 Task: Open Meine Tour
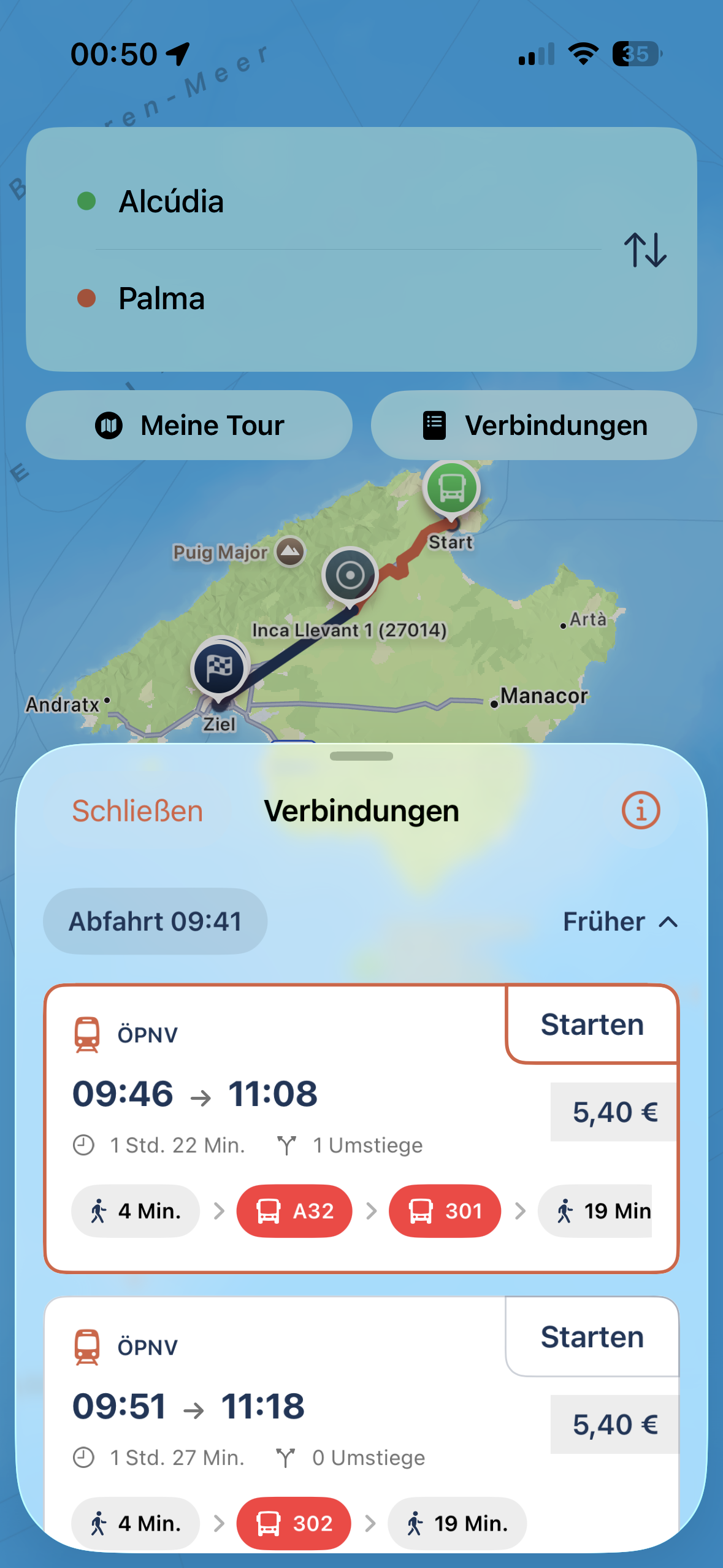tap(189, 425)
